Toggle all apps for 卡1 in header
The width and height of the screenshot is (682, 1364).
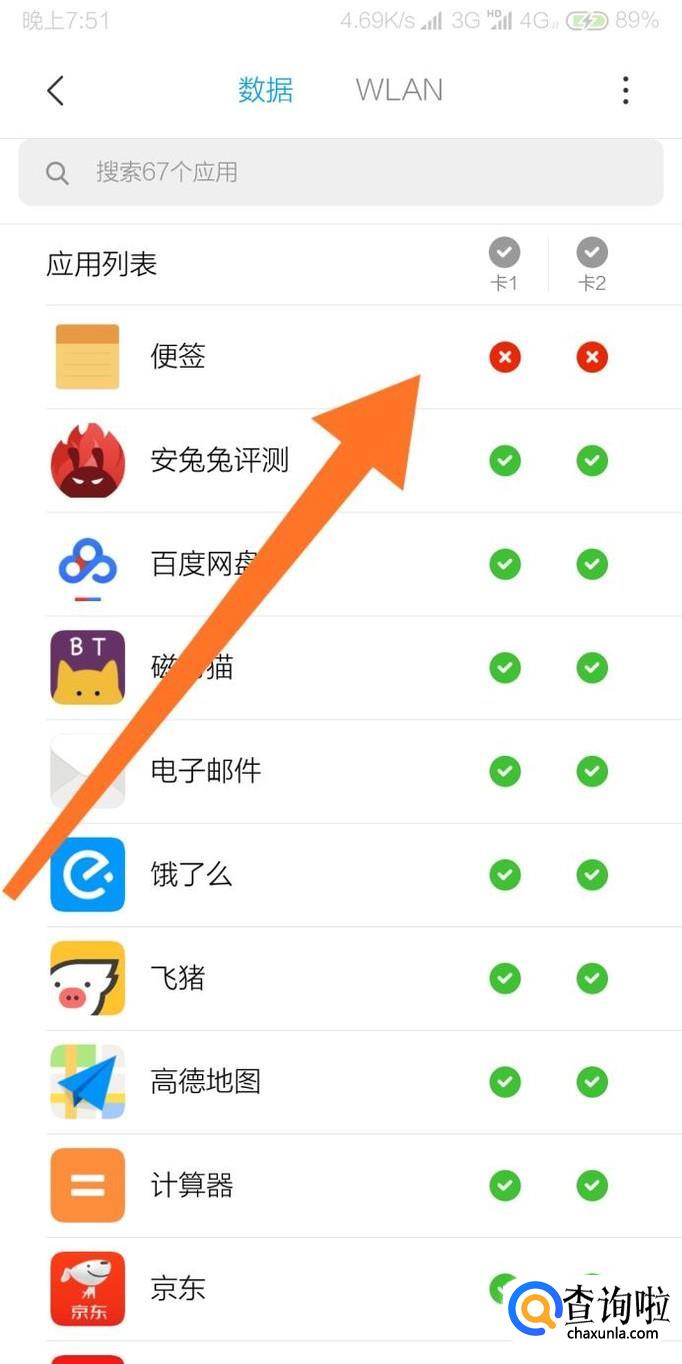pos(505,264)
